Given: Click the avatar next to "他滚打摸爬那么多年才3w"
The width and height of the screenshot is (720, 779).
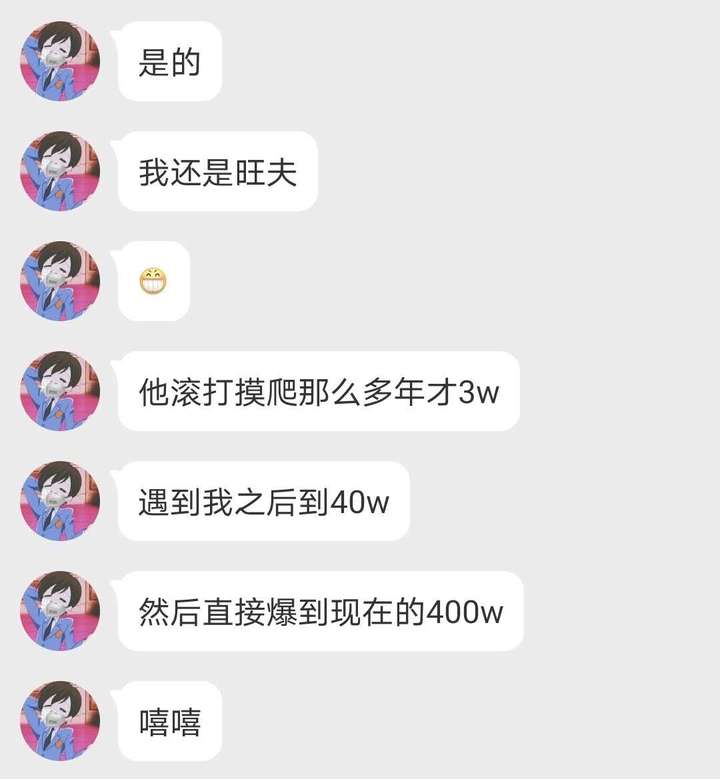Looking at the screenshot, I should (60, 394).
